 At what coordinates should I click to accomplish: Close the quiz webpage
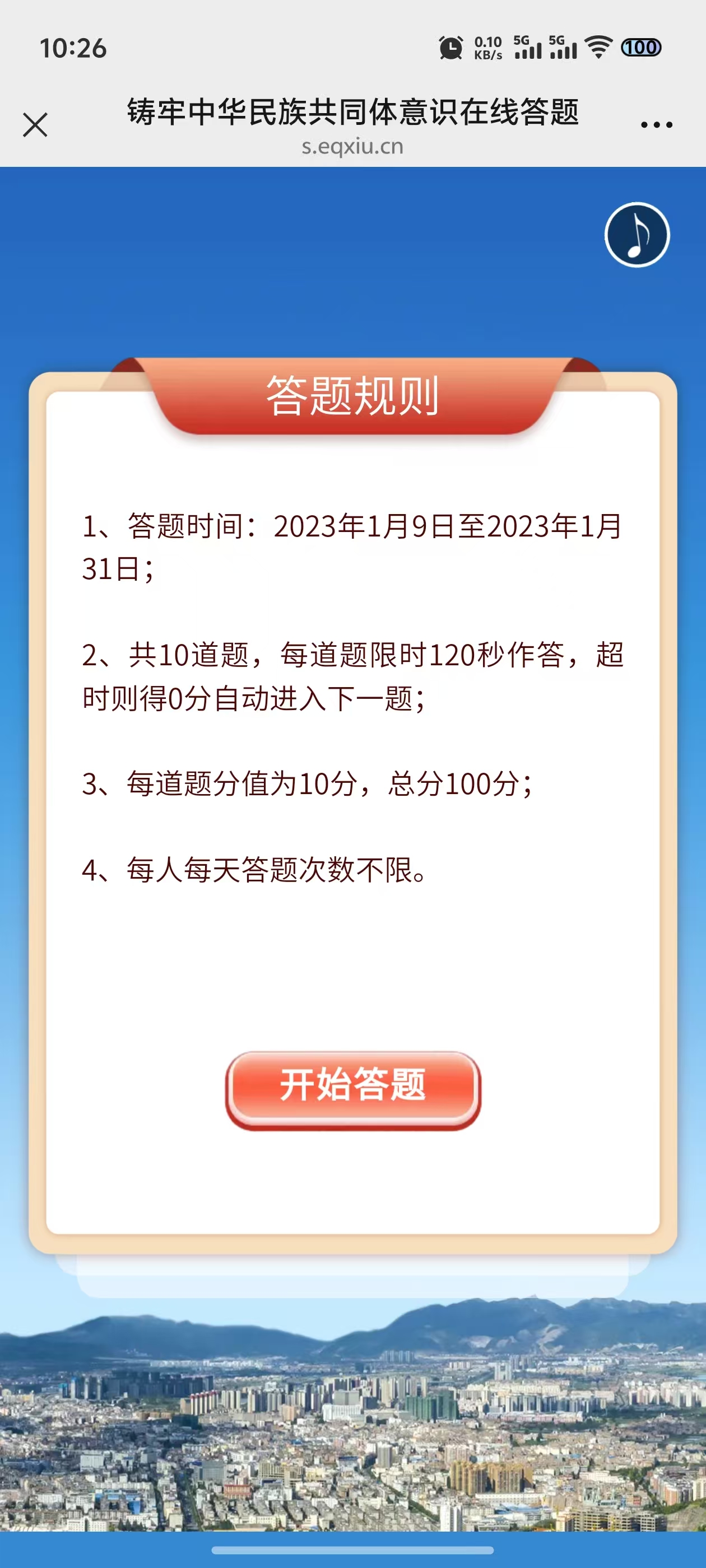[35, 125]
